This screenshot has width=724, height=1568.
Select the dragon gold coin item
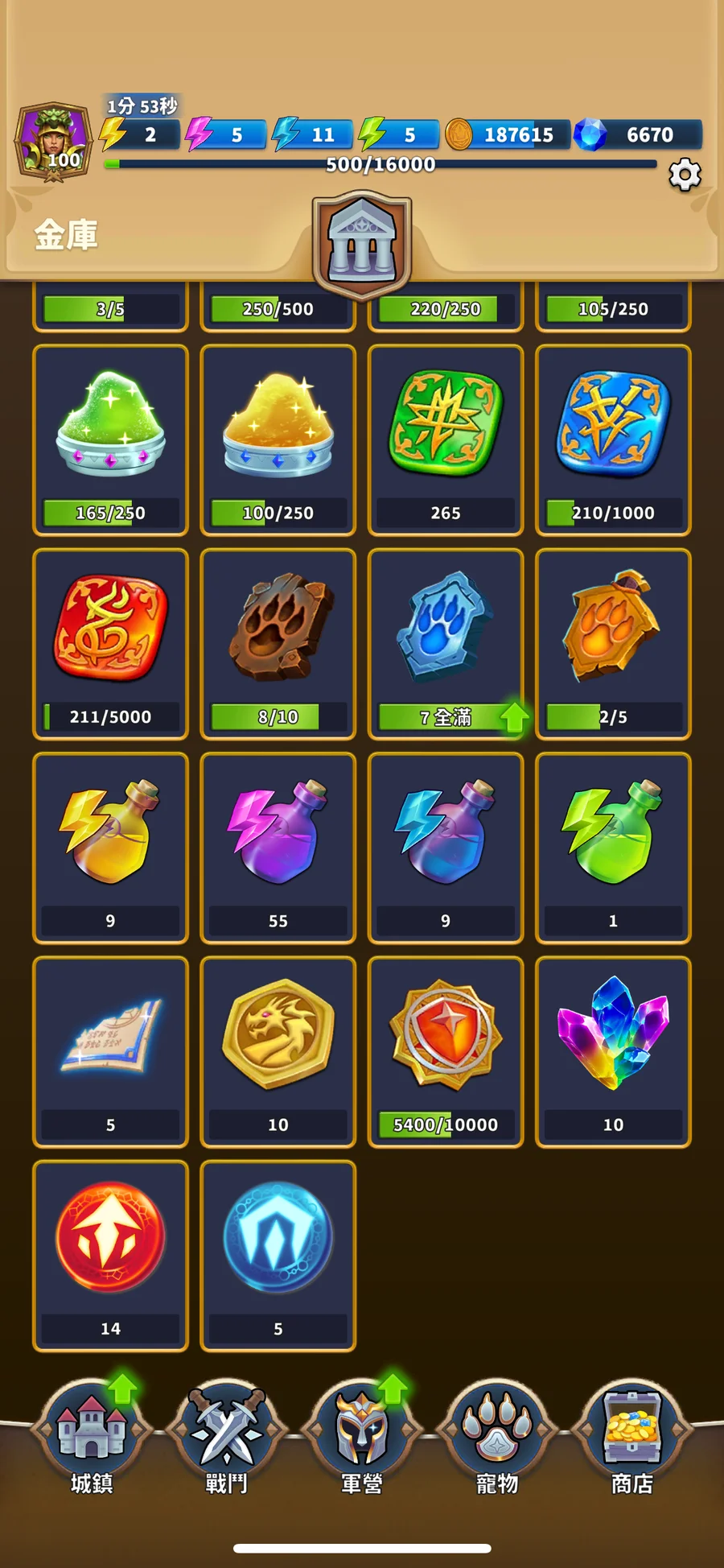(x=278, y=1051)
